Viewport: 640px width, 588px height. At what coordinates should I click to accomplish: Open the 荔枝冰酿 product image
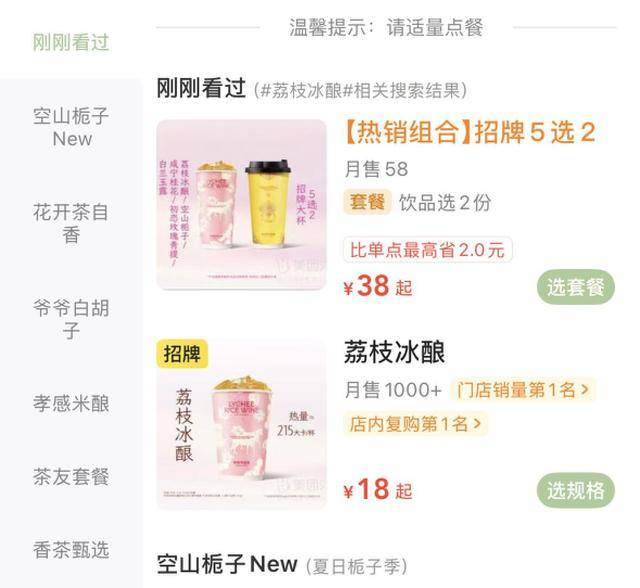(x=241, y=424)
